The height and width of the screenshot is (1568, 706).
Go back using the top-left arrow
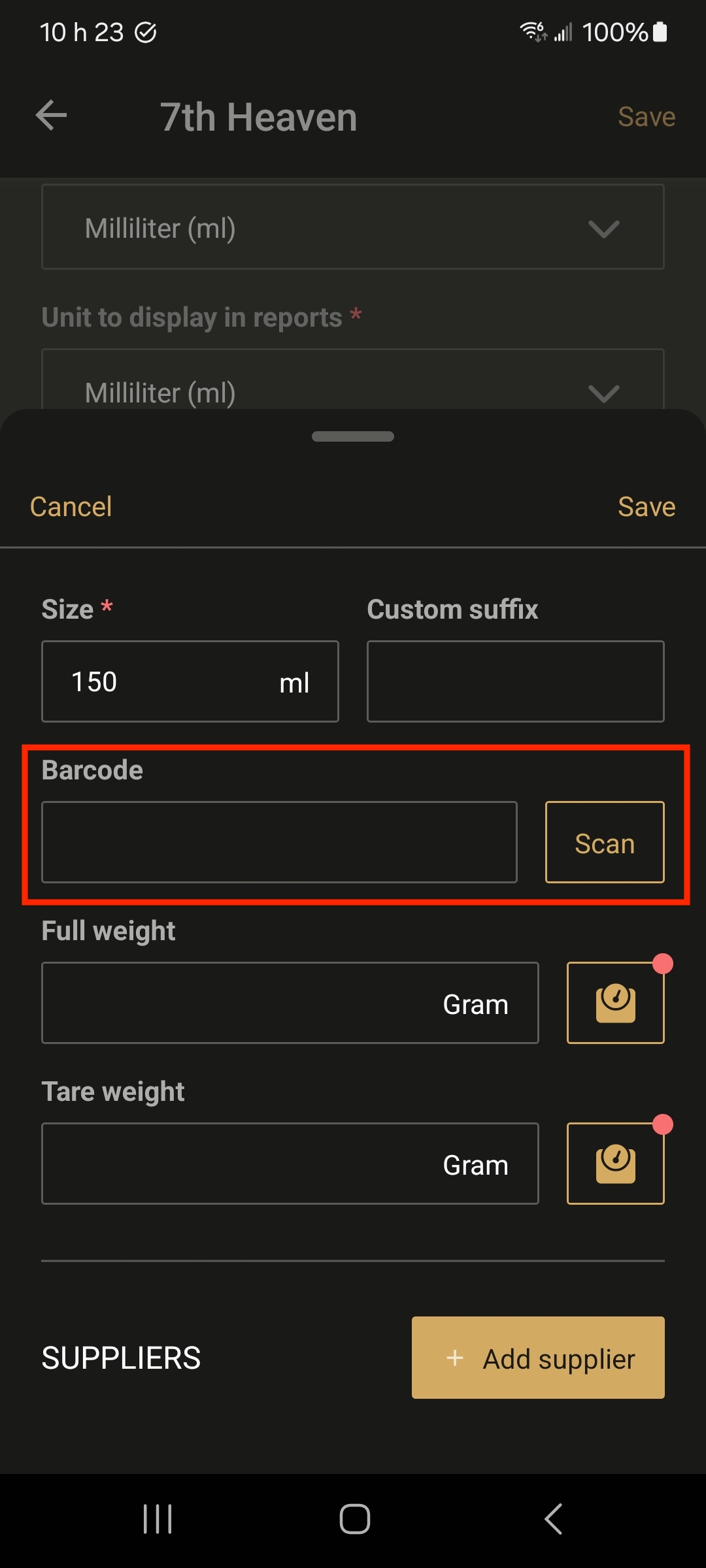[51, 116]
